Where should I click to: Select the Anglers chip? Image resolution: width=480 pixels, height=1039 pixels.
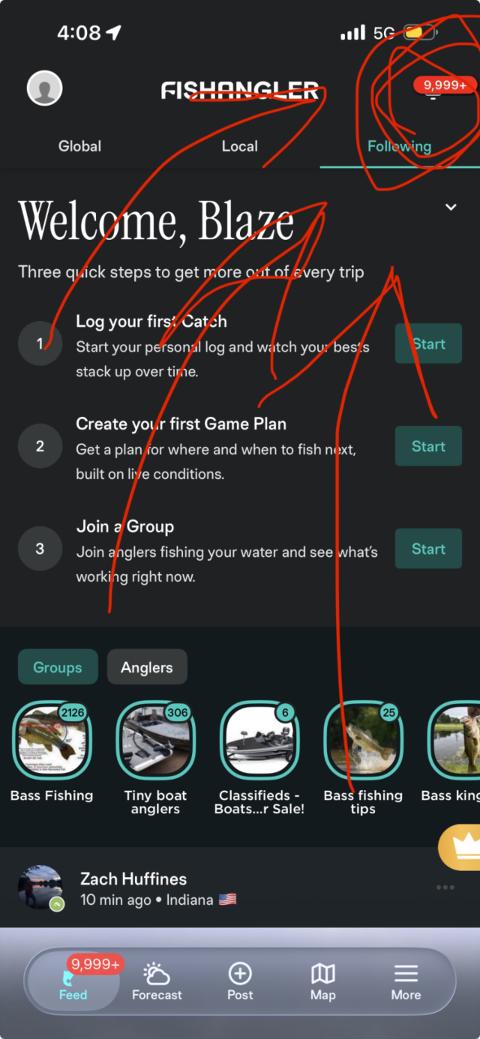pyautogui.click(x=147, y=667)
